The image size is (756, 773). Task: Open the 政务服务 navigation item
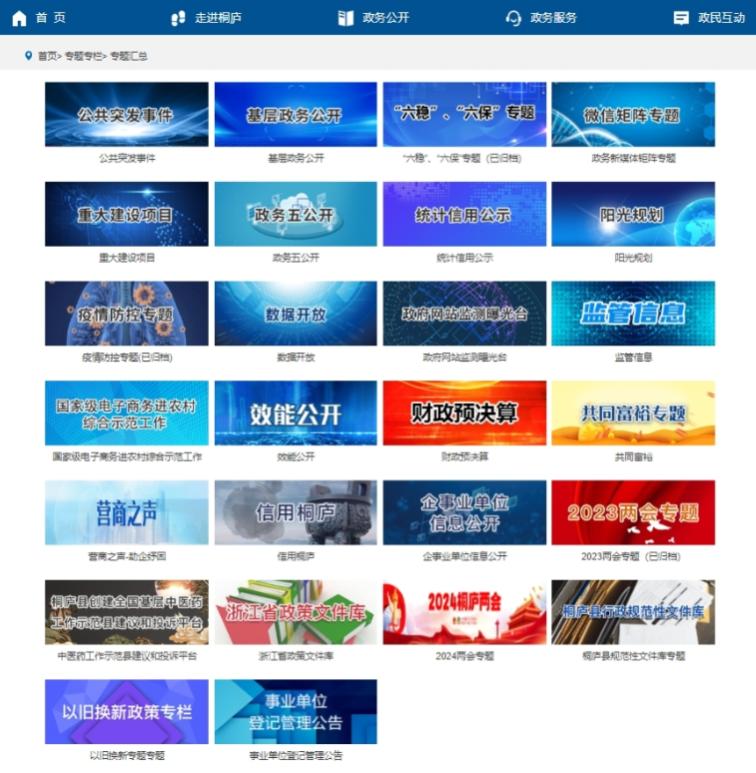pos(541,18)
